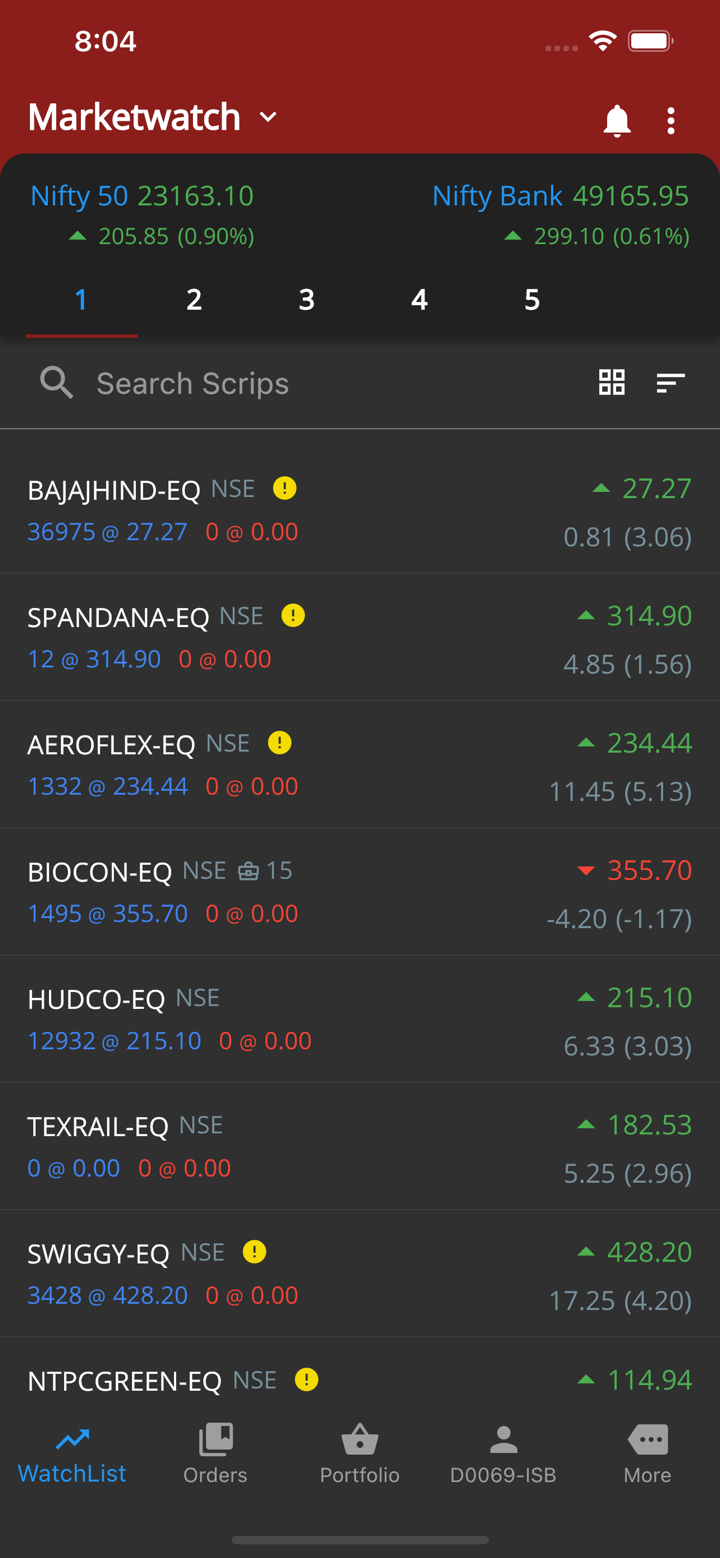Open the sort options icon
Image resolution: width=720 pixels, height=1558 pixels.
click(670, 382)
